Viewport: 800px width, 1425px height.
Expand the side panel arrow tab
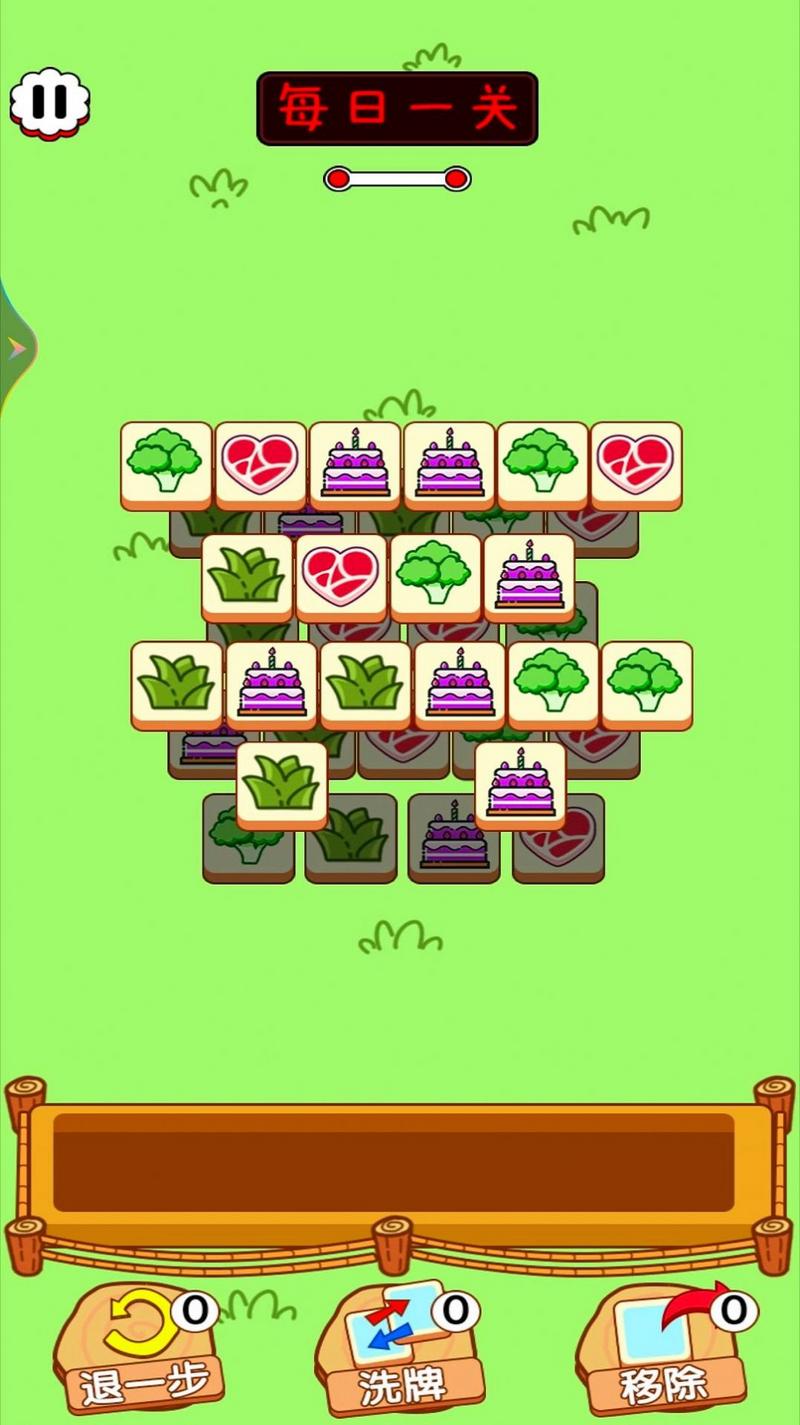coord(16,349)
